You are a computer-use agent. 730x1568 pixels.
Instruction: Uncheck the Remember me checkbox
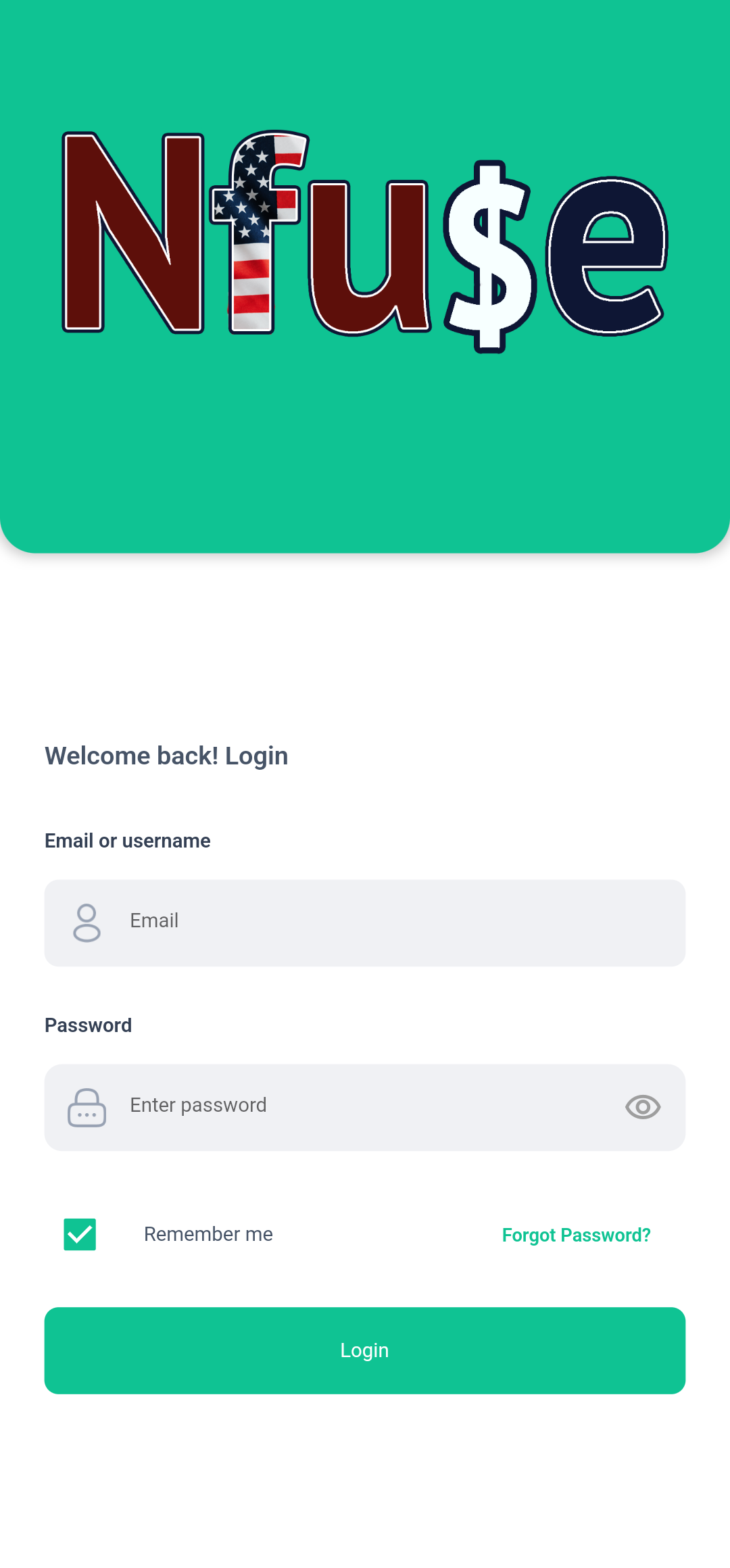[x=80, y=1234]
